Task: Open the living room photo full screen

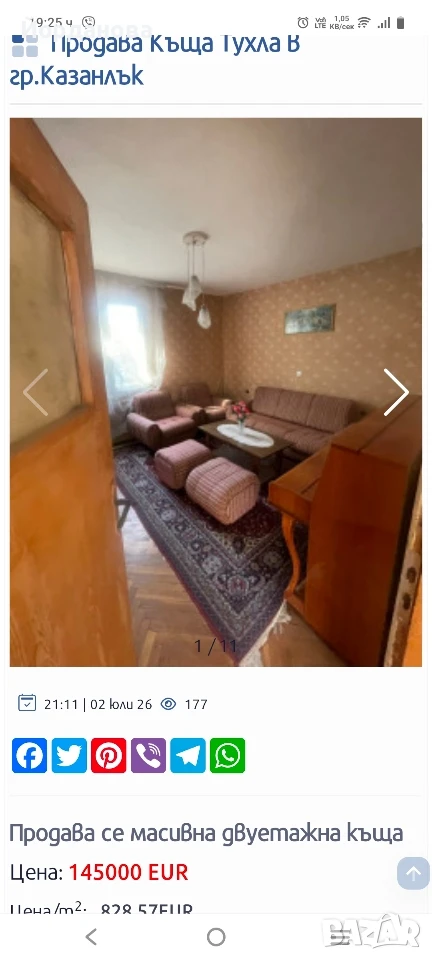Action: (x=215, y=392)
